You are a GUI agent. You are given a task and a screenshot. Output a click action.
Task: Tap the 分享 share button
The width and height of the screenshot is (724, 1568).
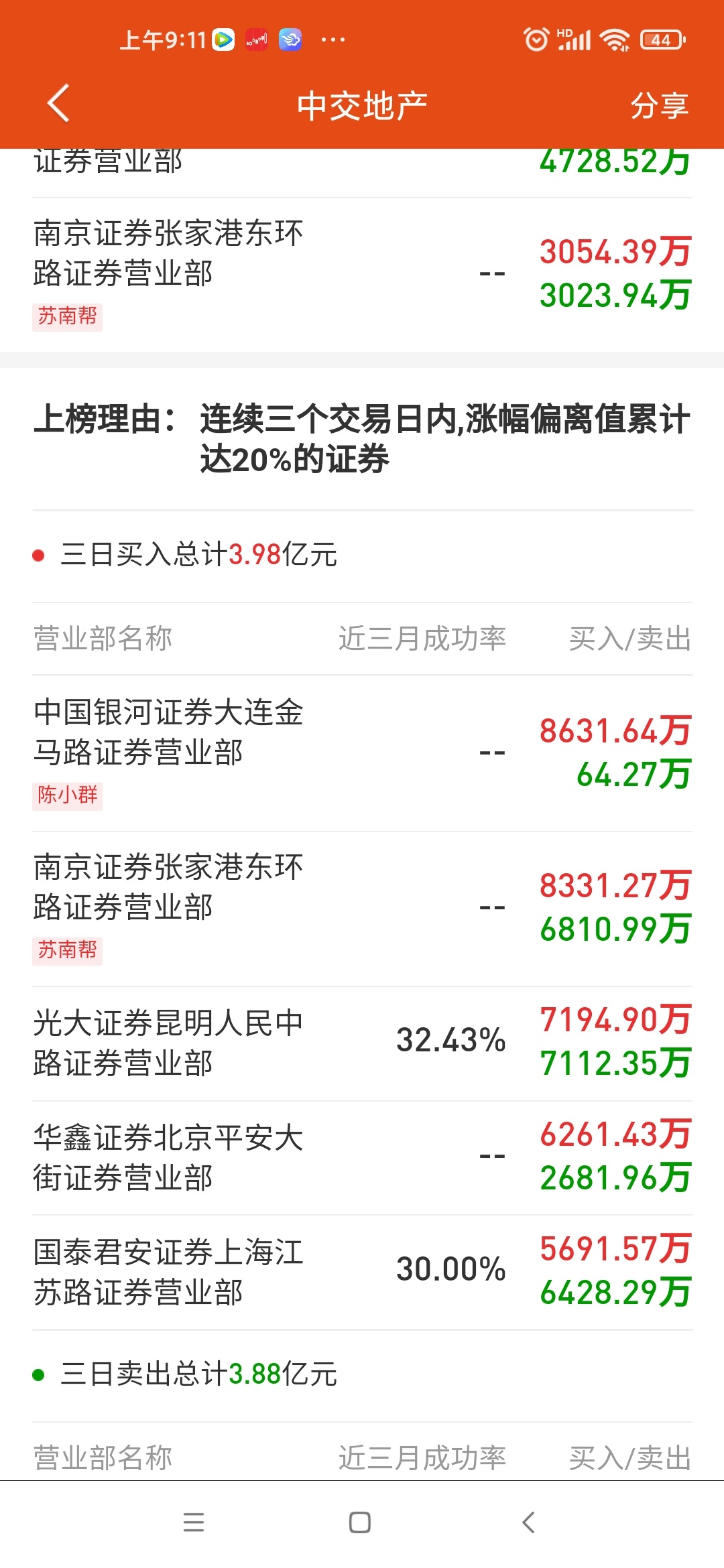pyautogui.click(x=660, y=105)
